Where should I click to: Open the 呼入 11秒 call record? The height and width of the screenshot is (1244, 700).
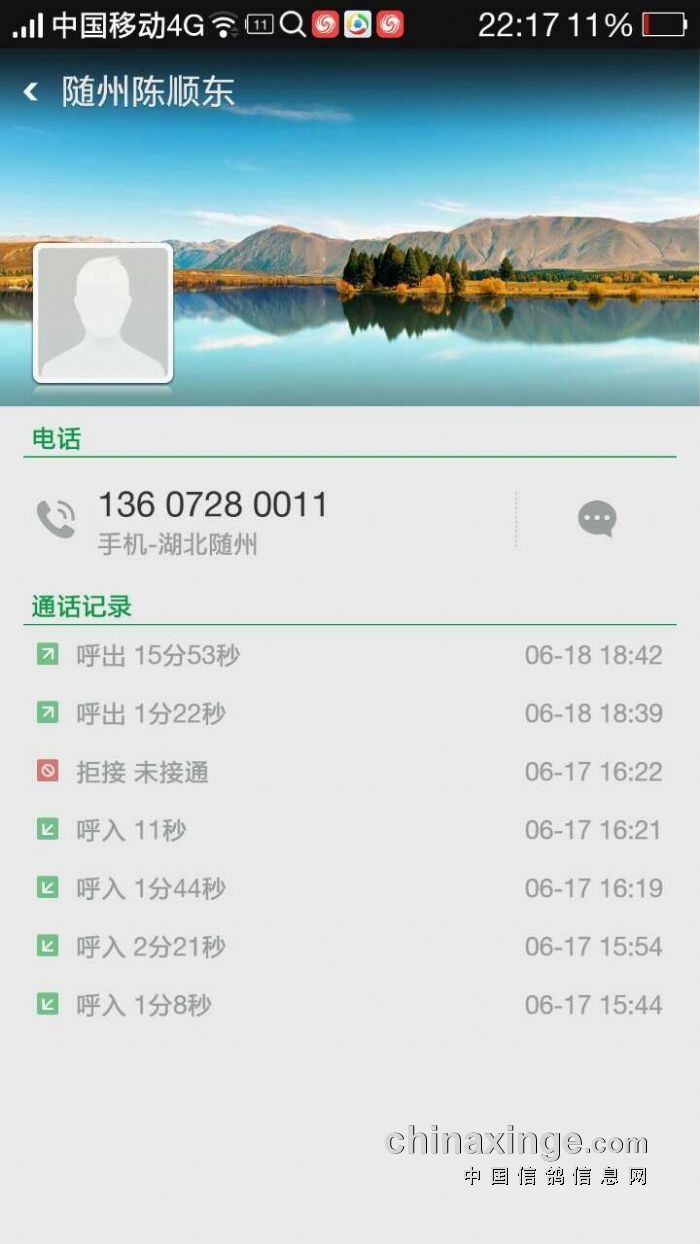pyautogui.click(x=349, y=830)
